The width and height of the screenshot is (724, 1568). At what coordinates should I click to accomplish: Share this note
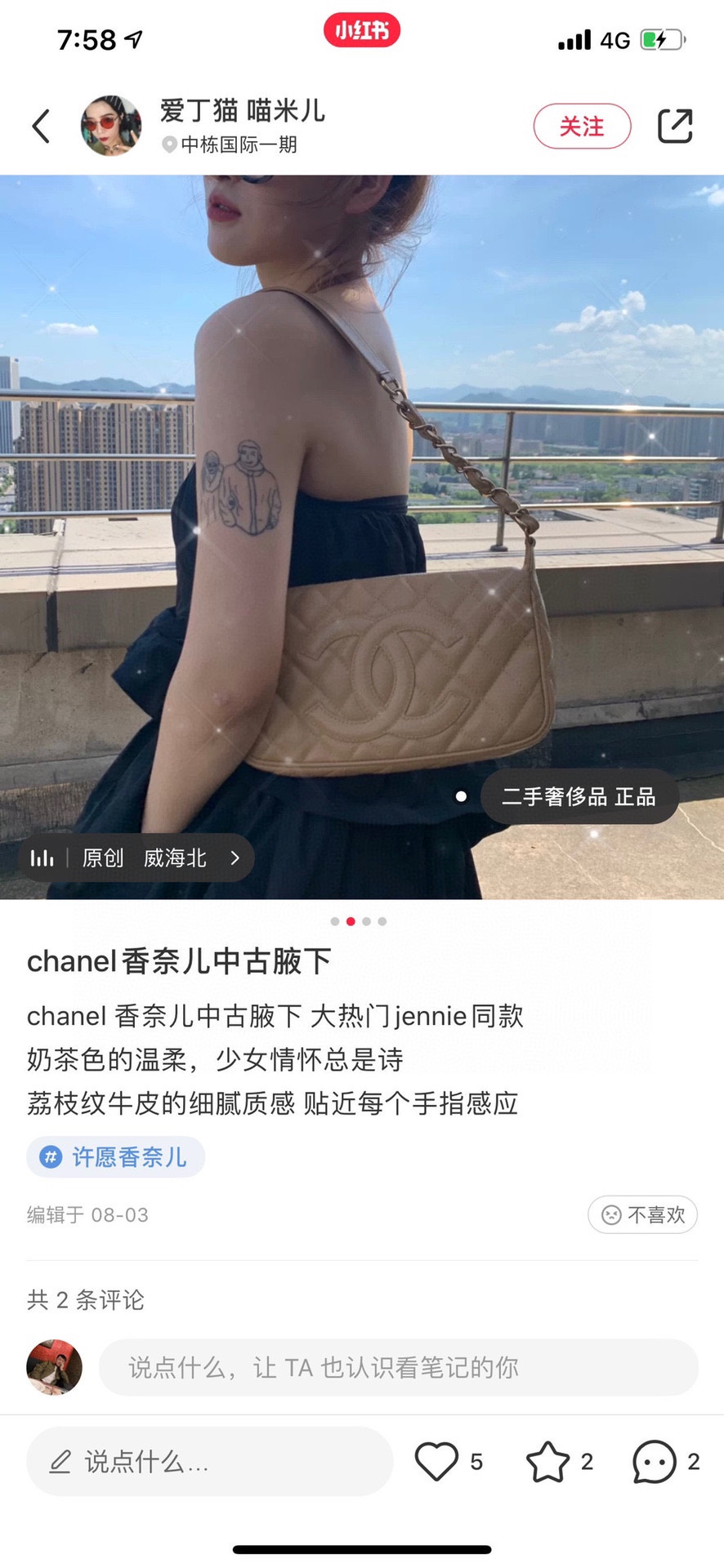pos(675,127)
